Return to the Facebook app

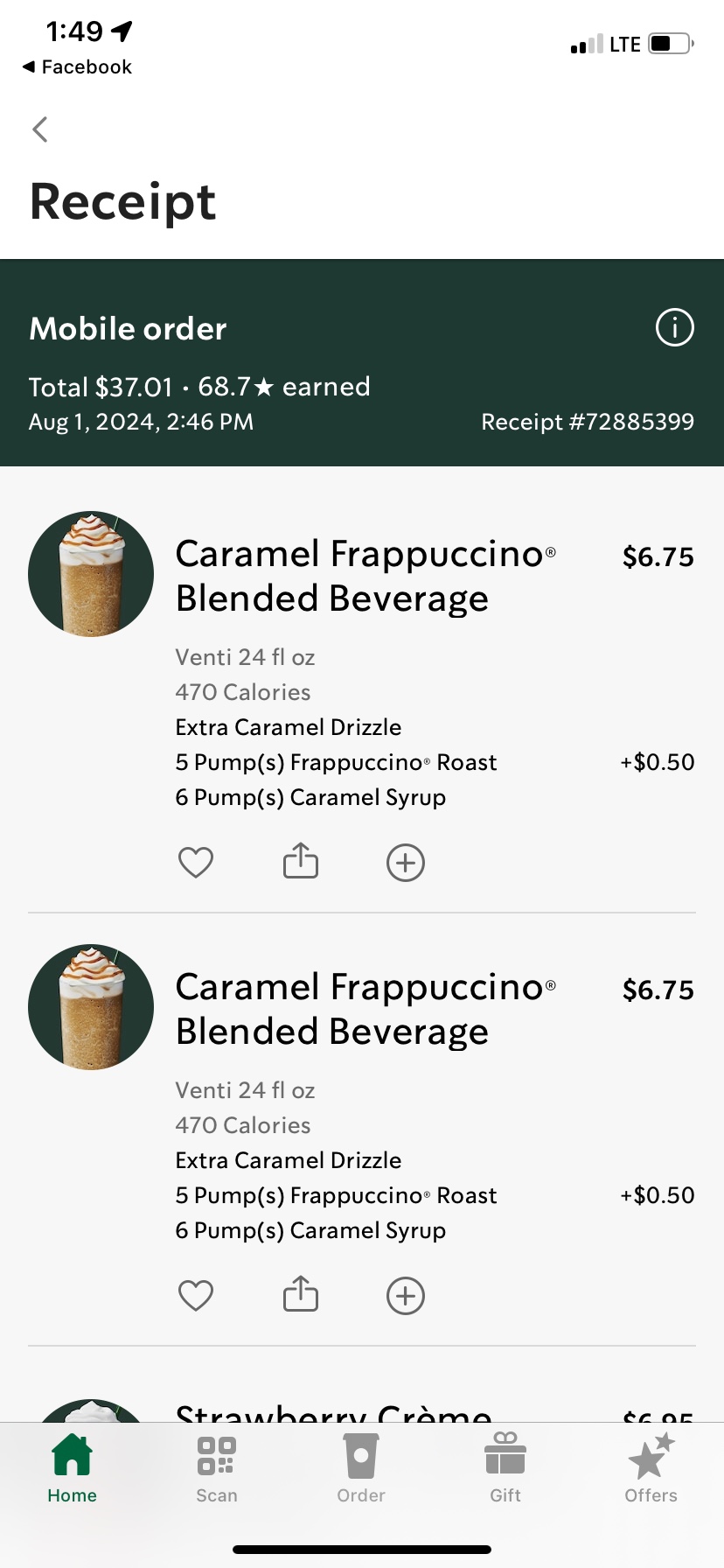pyautogui.click(x=77, y=67)
